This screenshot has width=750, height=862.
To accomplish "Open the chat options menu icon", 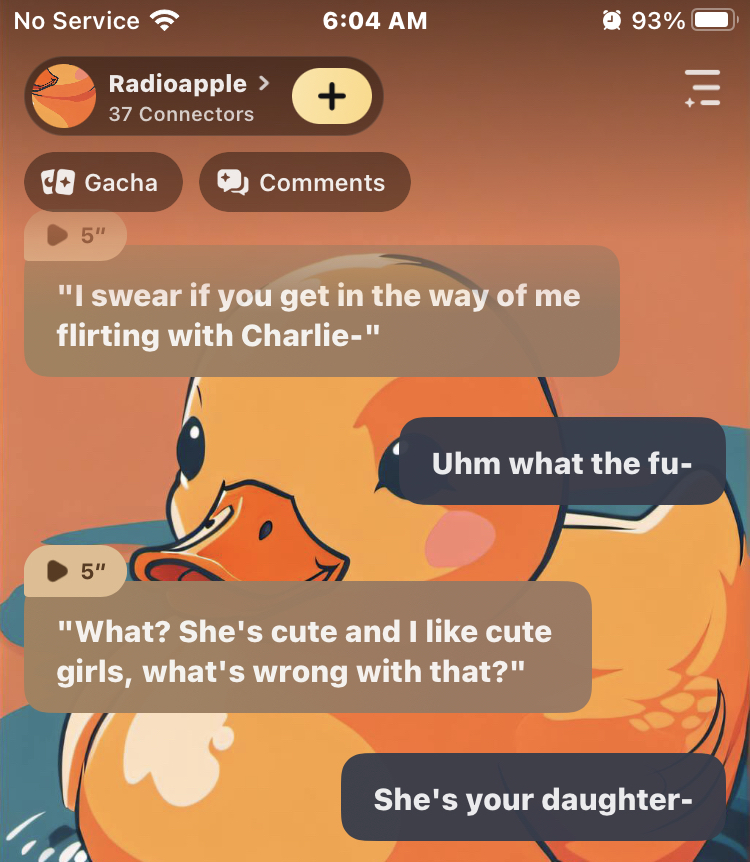I will [x=704, y=89].
